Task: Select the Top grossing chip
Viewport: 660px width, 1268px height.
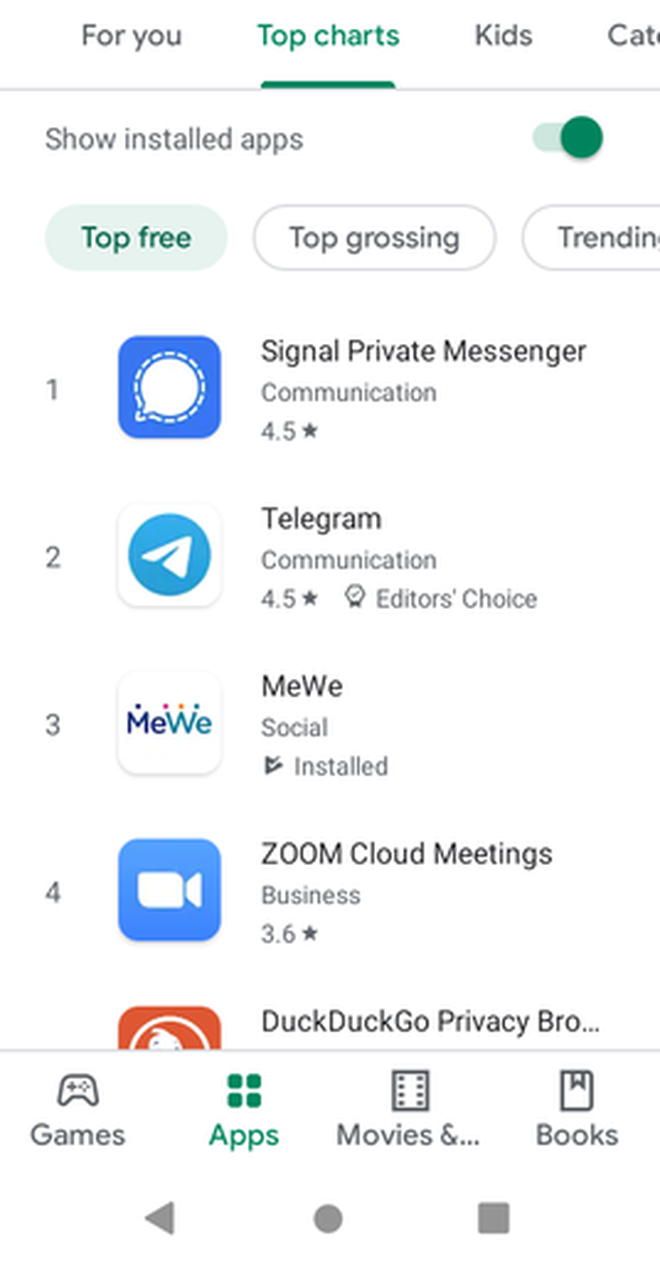Action: click(374, 238)
